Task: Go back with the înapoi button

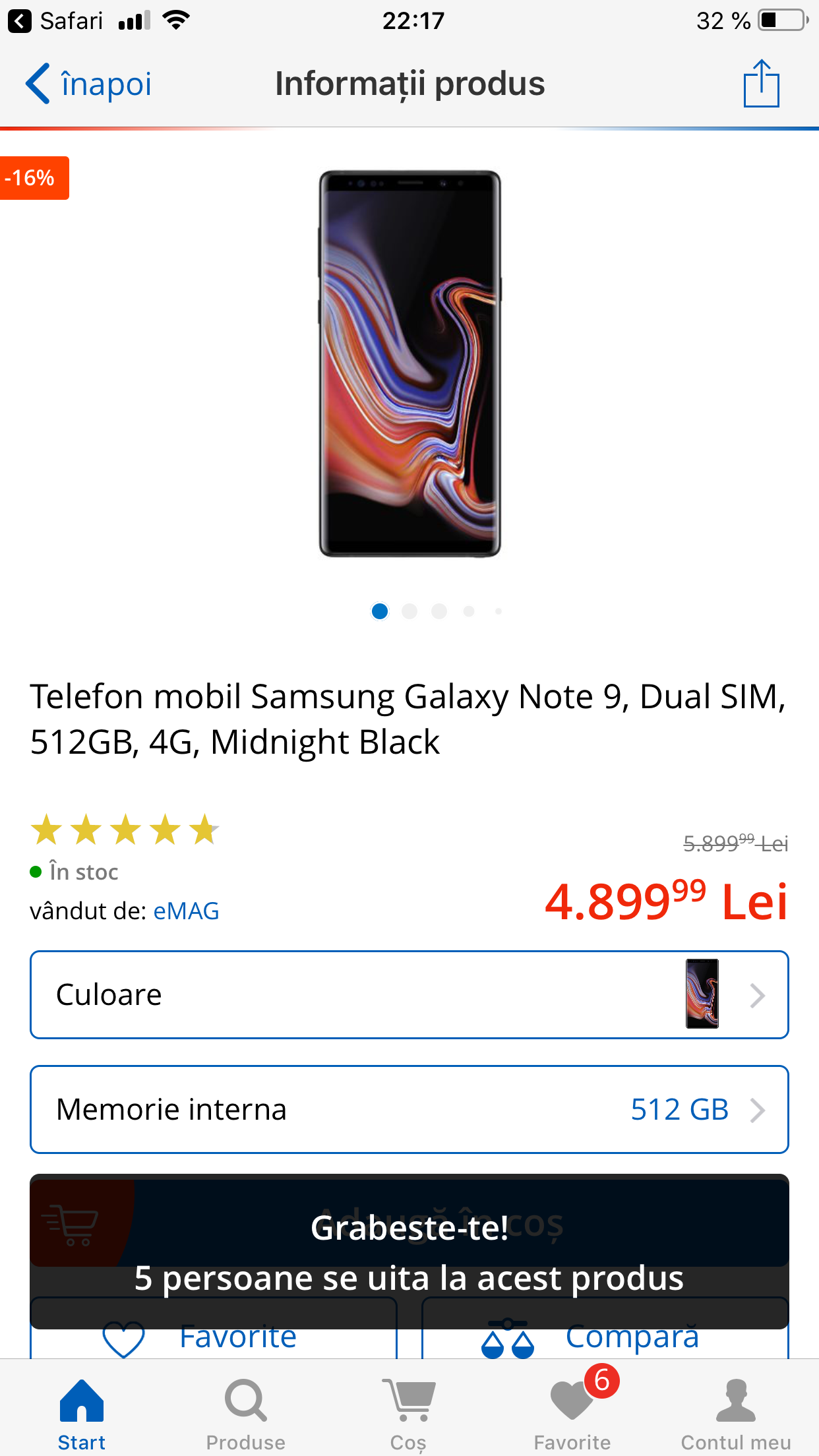Action: tap(88, 84)
